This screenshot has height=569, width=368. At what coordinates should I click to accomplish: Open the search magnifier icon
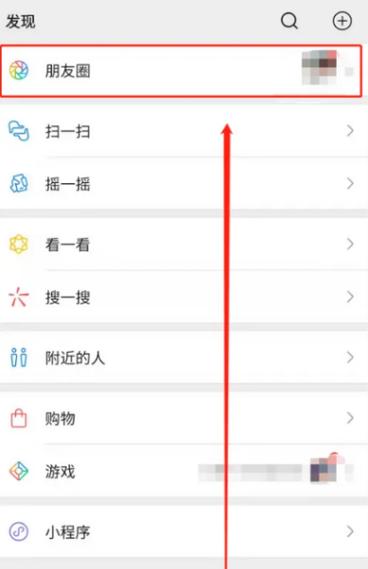[x=289, y=21]
